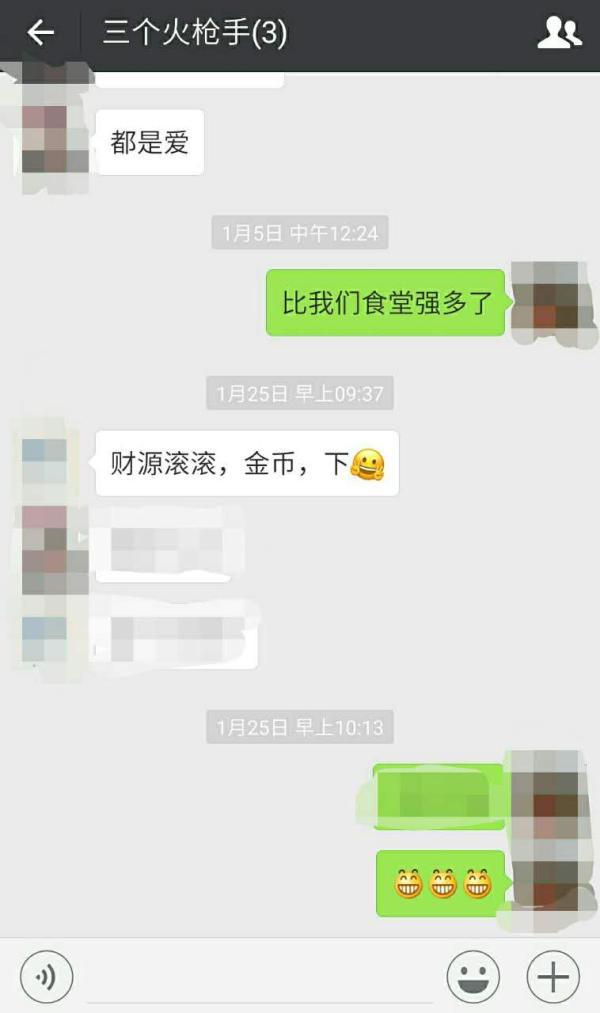The width and height of the screenshot is (600, 1013).
Task: Tap the avatar beside 都是爱 message
Action: pyautogui.click(x=45, y=140)
